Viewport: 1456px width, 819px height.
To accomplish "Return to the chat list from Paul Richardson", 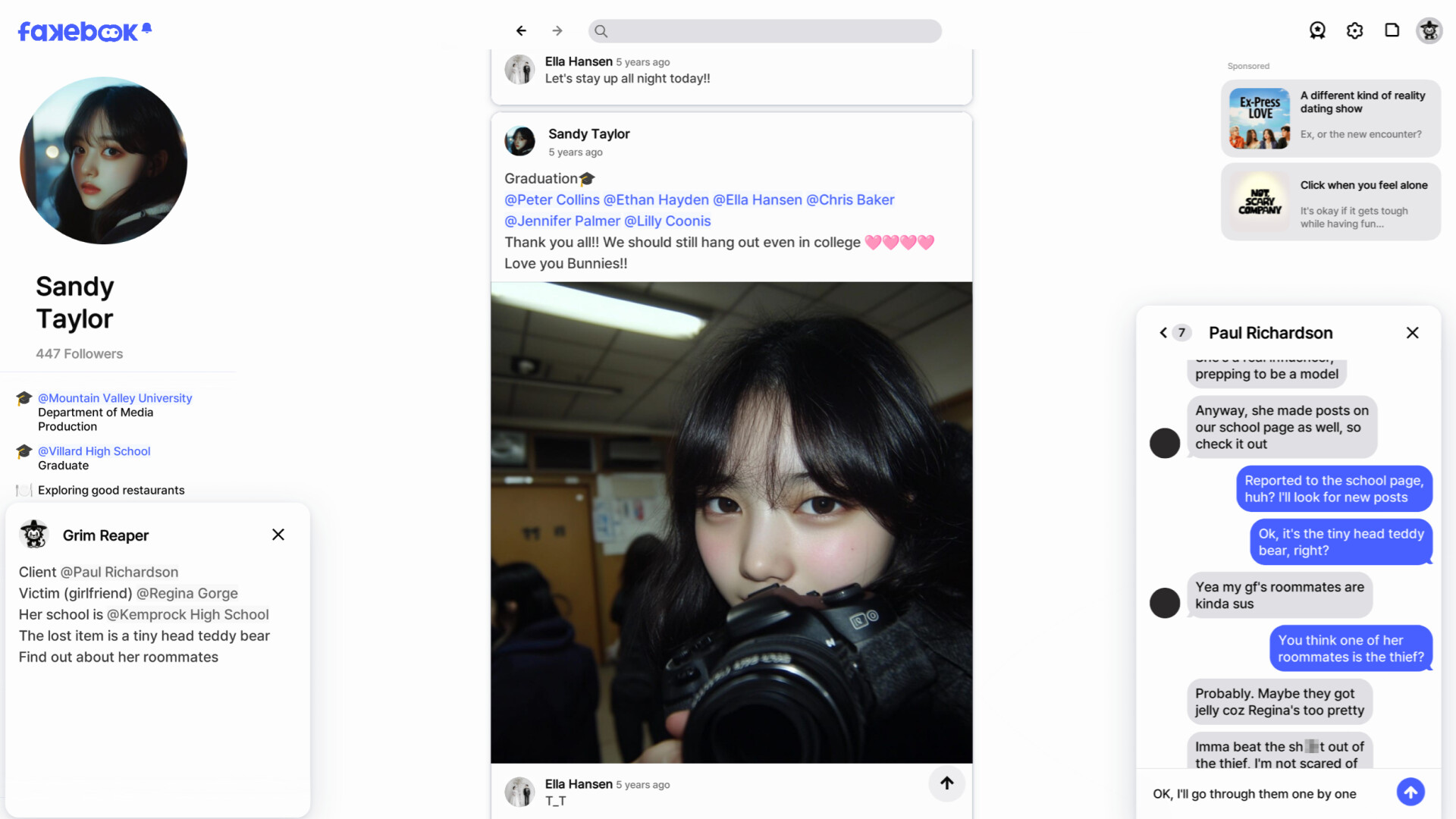I will click(x=1163, y=333).
